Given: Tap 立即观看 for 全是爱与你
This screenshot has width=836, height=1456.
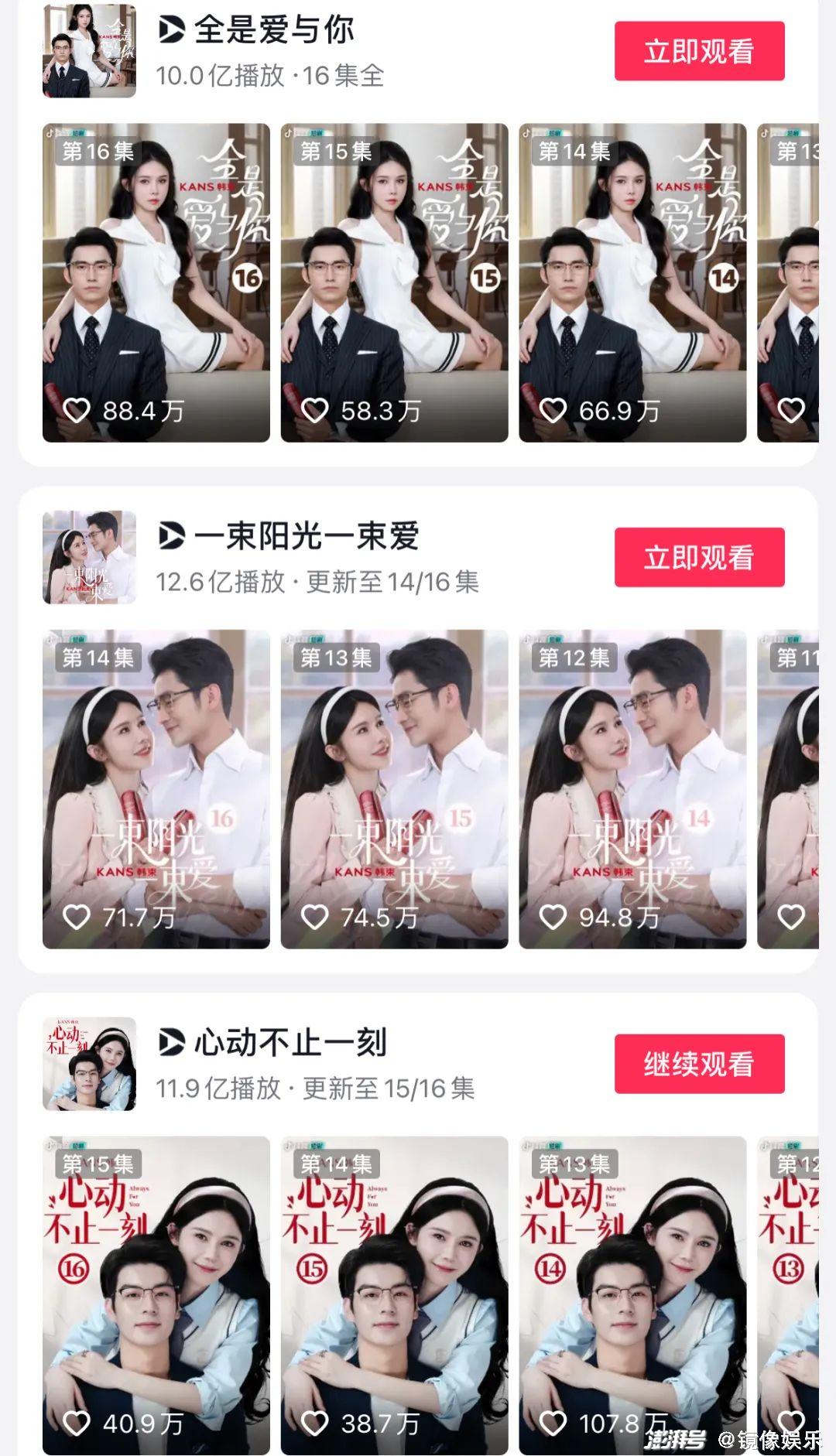Looking at the screenshot, I should [x=699, y=51].
